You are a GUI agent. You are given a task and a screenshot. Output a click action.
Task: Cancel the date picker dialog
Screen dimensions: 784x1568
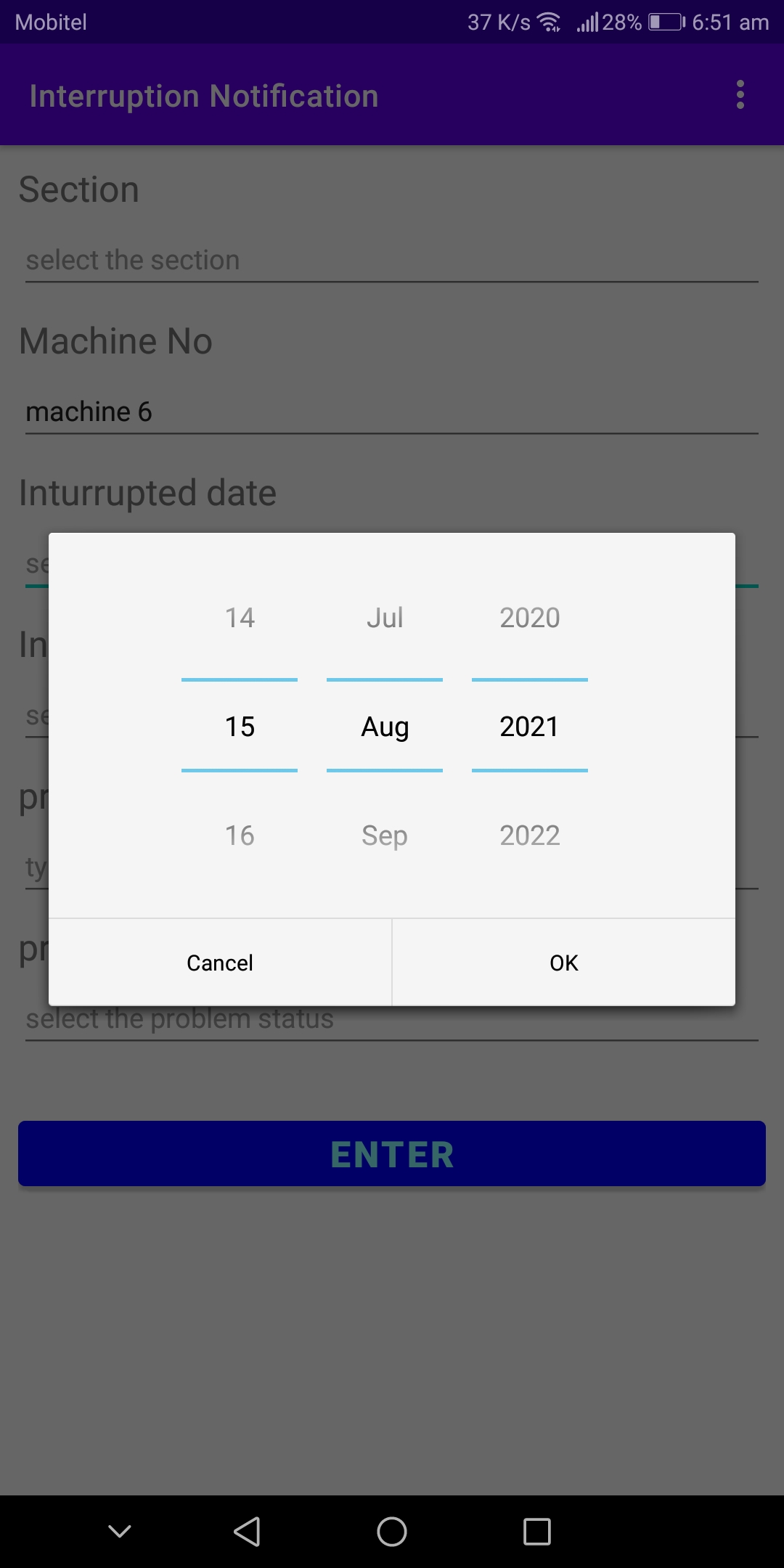(x=220, y=963)
